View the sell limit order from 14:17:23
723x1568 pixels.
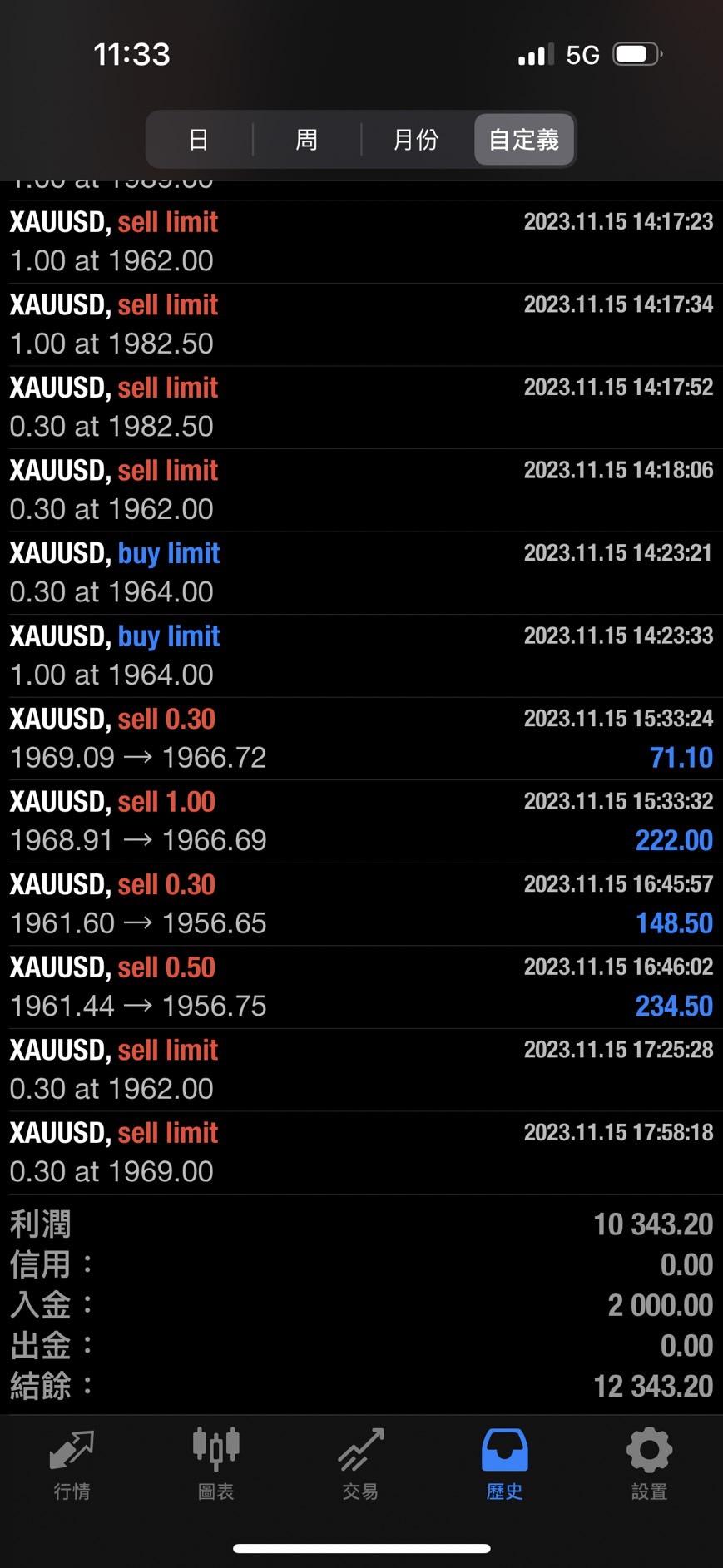coord(361,241)
